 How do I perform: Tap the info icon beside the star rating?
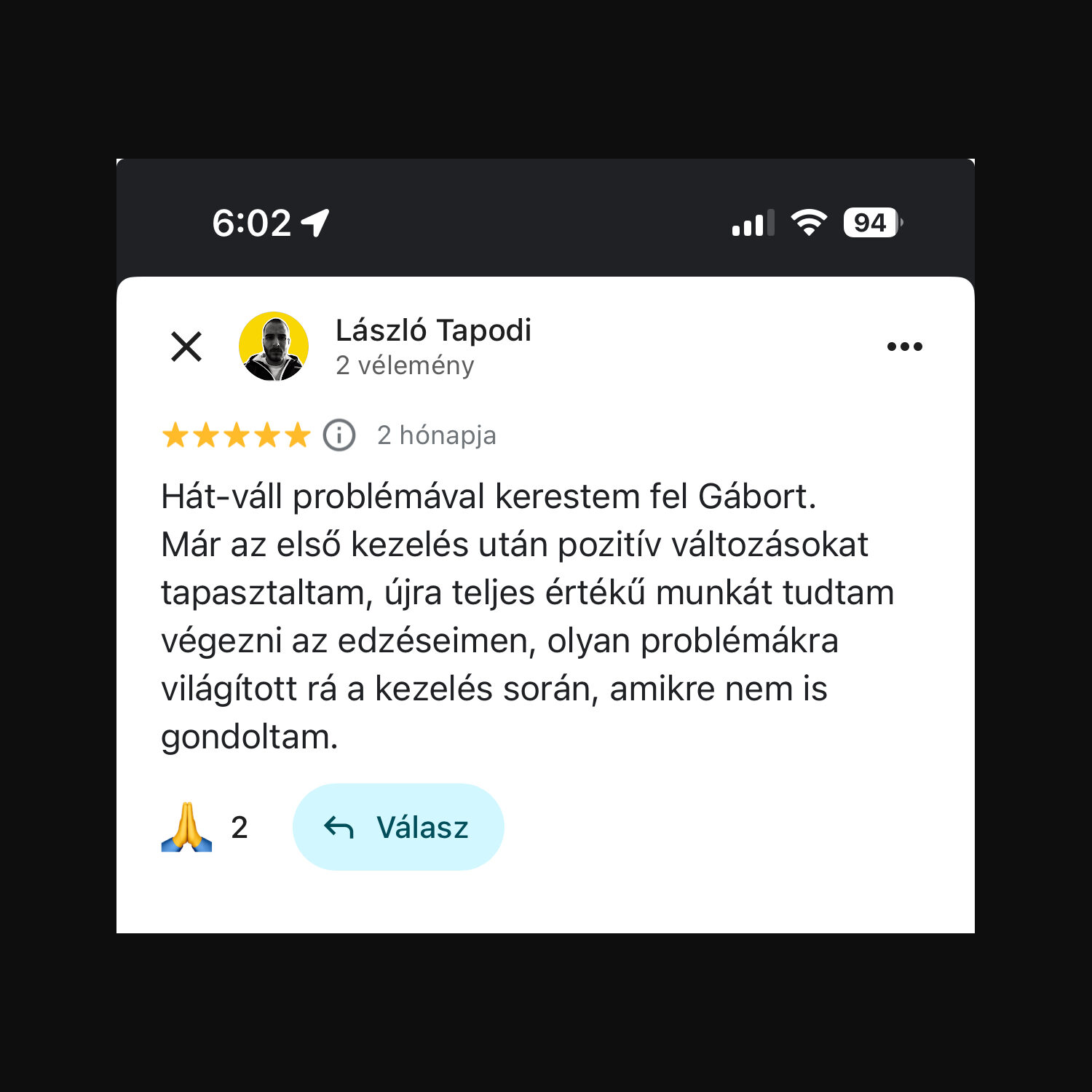339,435
